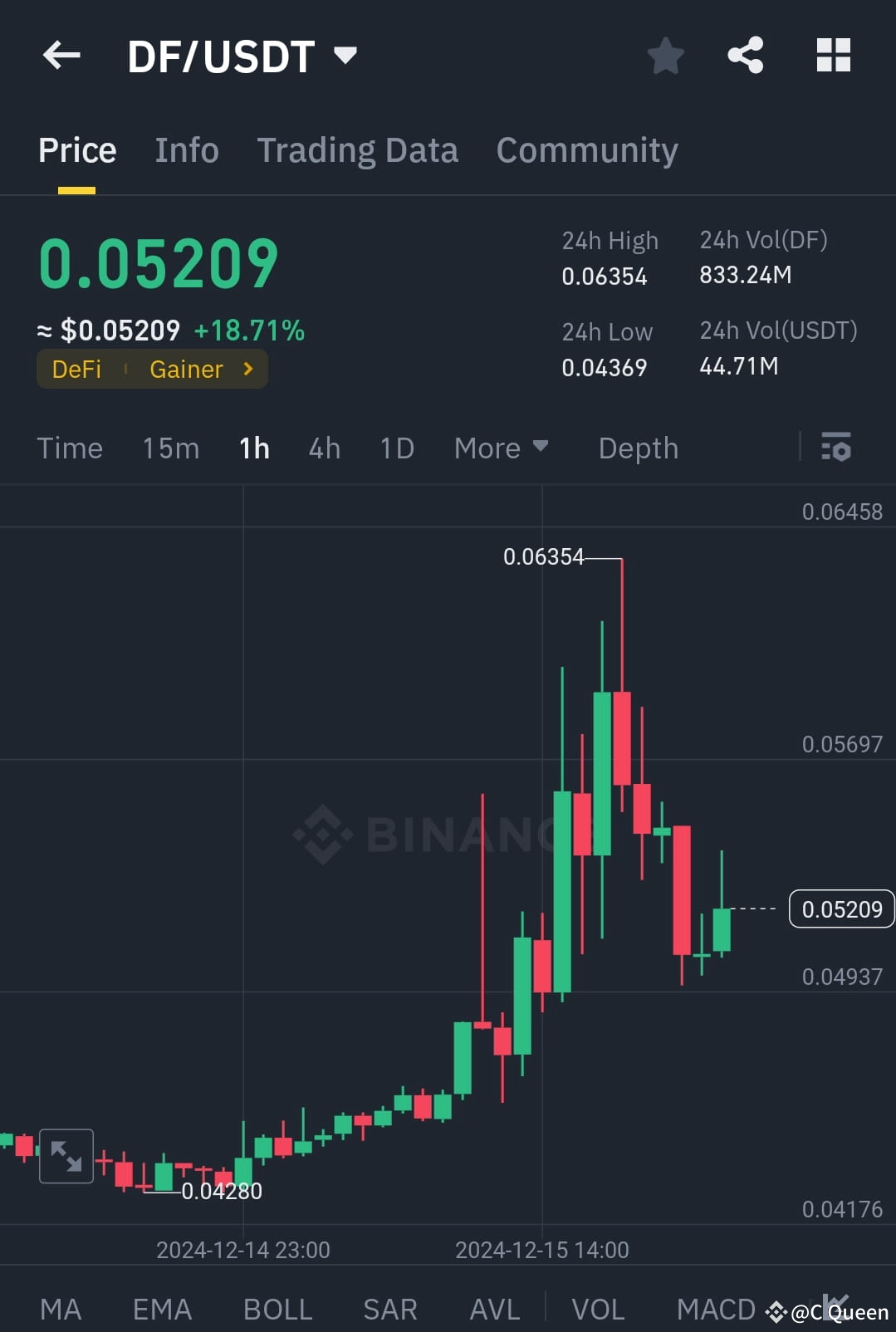Open the share icon for DF/USDT

pos(745,55)
